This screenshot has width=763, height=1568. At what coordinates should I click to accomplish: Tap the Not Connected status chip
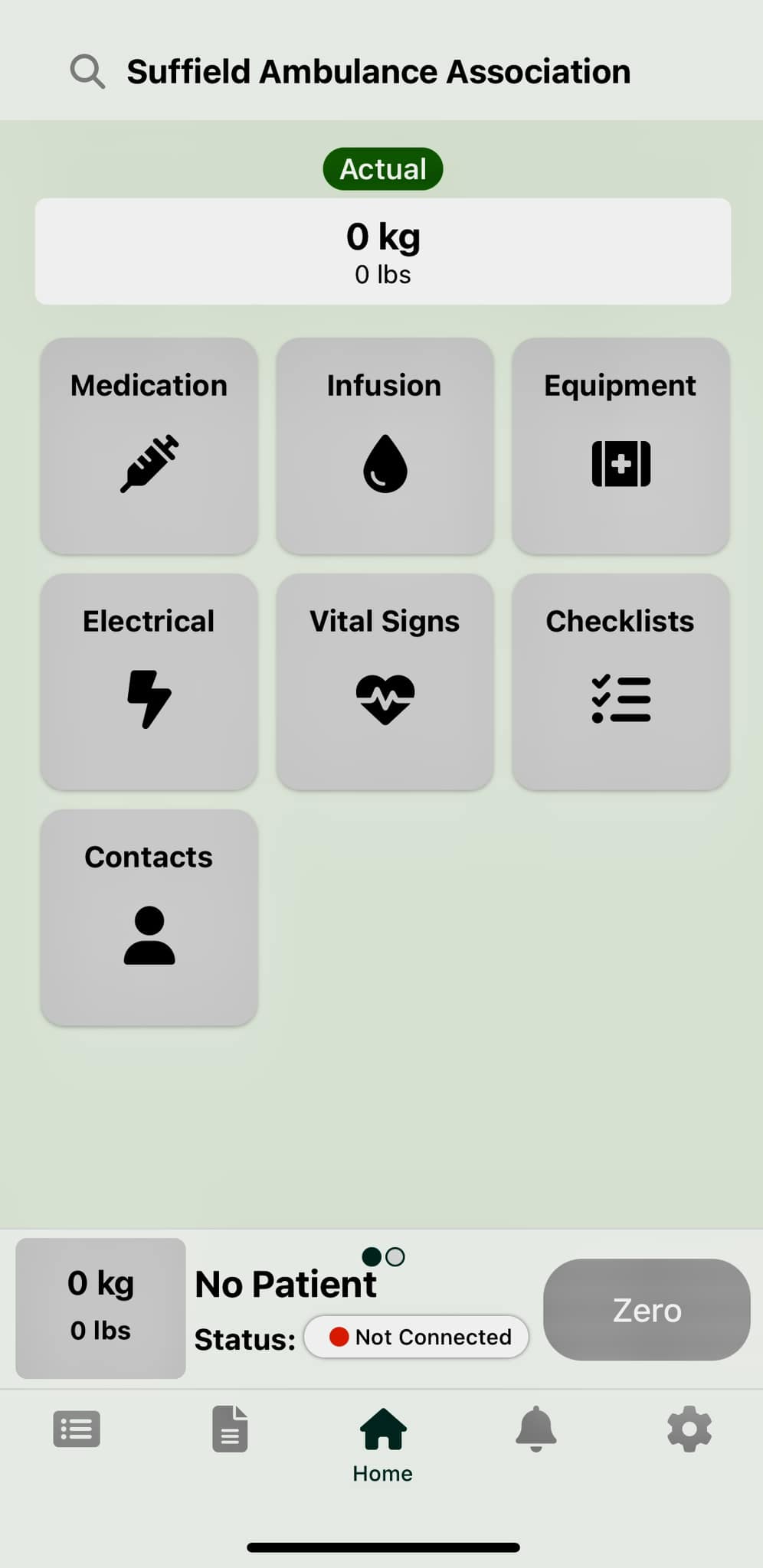(417, 1337)
